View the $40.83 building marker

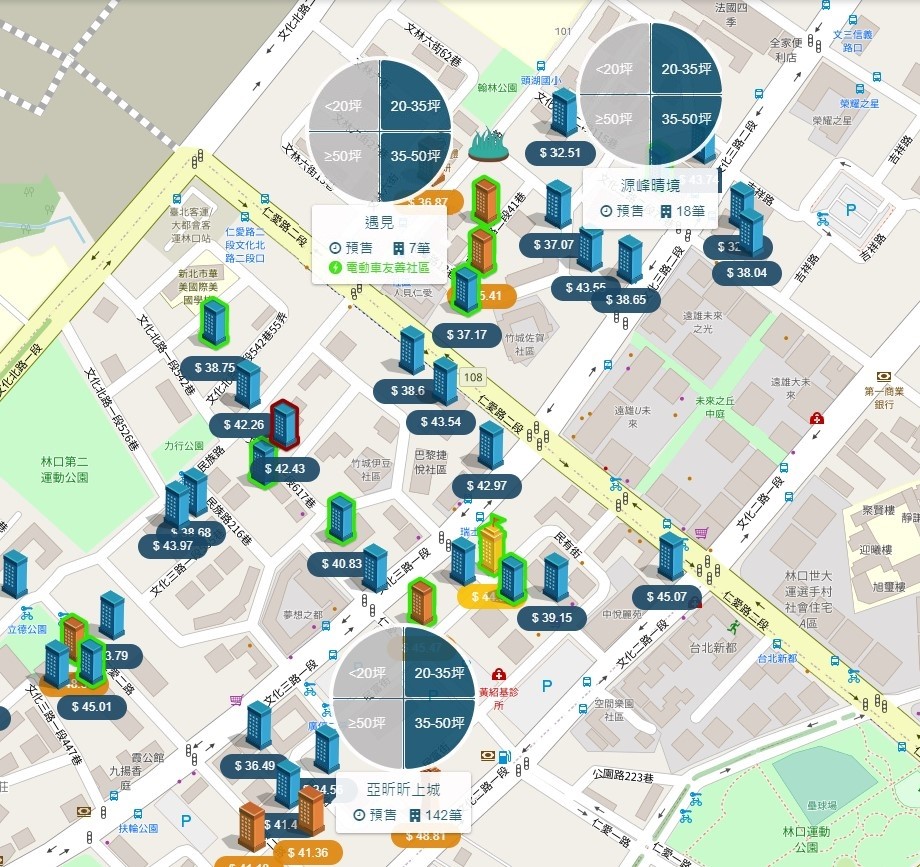(341, 563)
